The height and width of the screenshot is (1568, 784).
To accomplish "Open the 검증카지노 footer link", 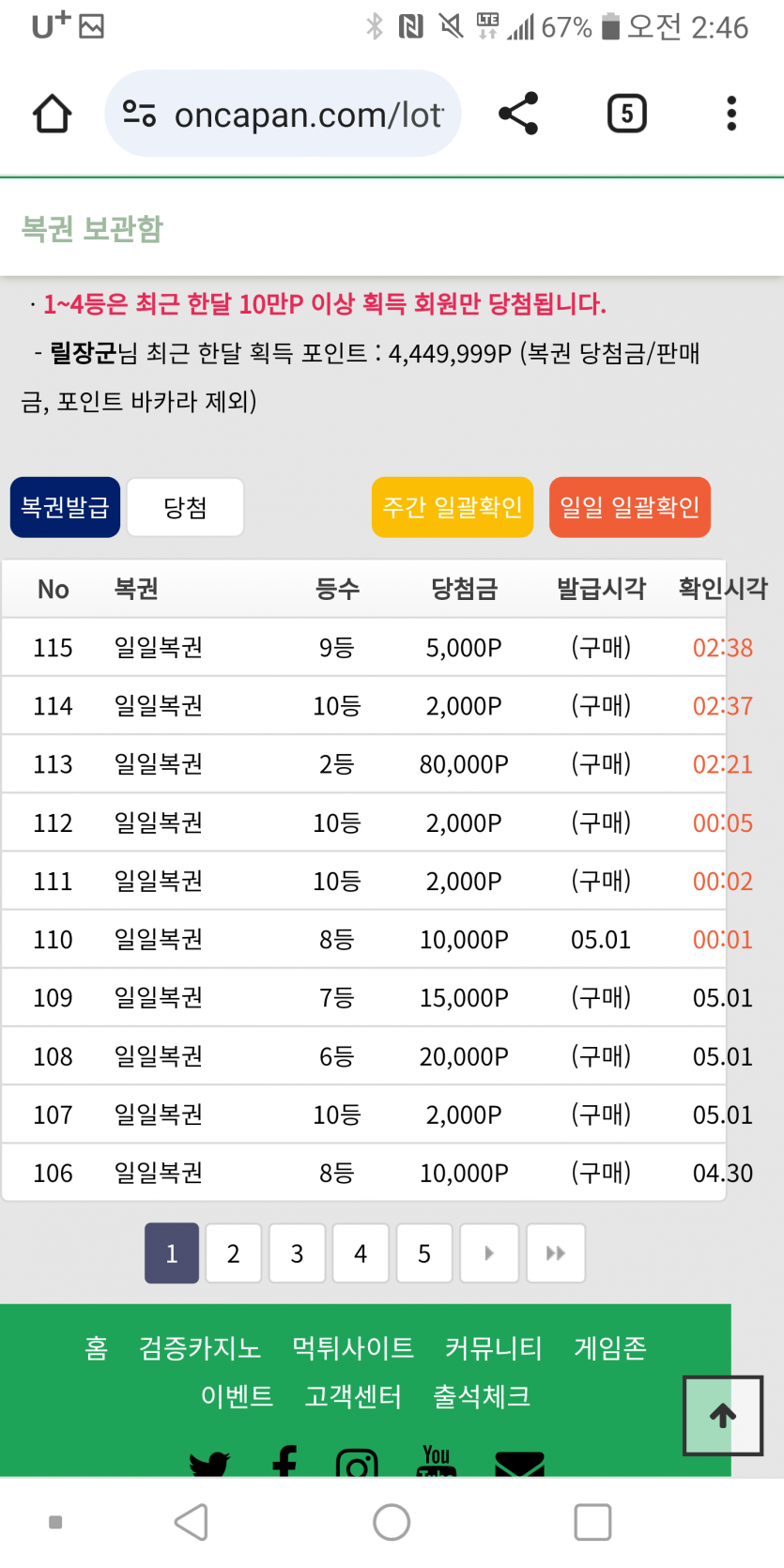I will click(x=199, y=1348).
